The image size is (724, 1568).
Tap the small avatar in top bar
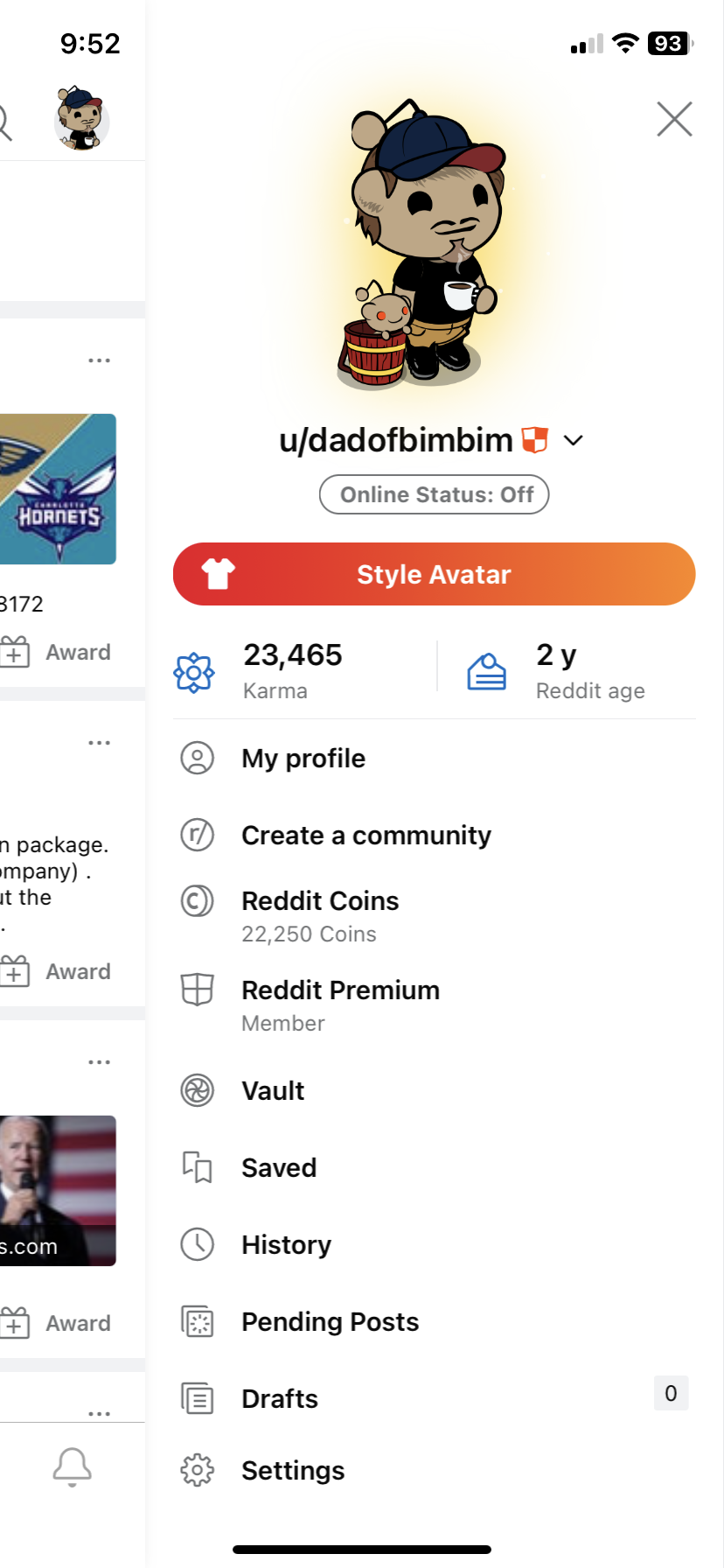point(81,118)
